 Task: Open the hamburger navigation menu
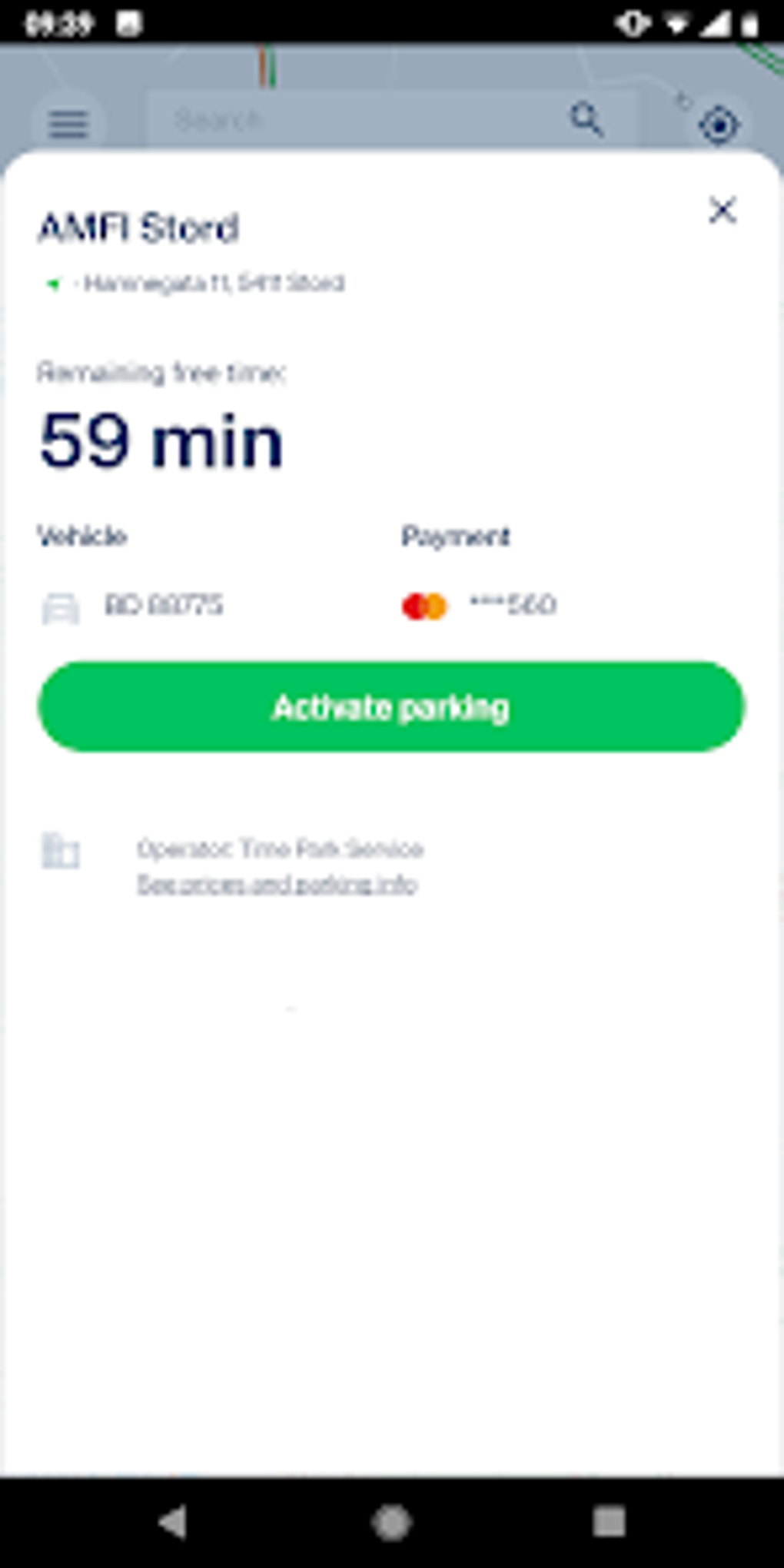point(68,123)
